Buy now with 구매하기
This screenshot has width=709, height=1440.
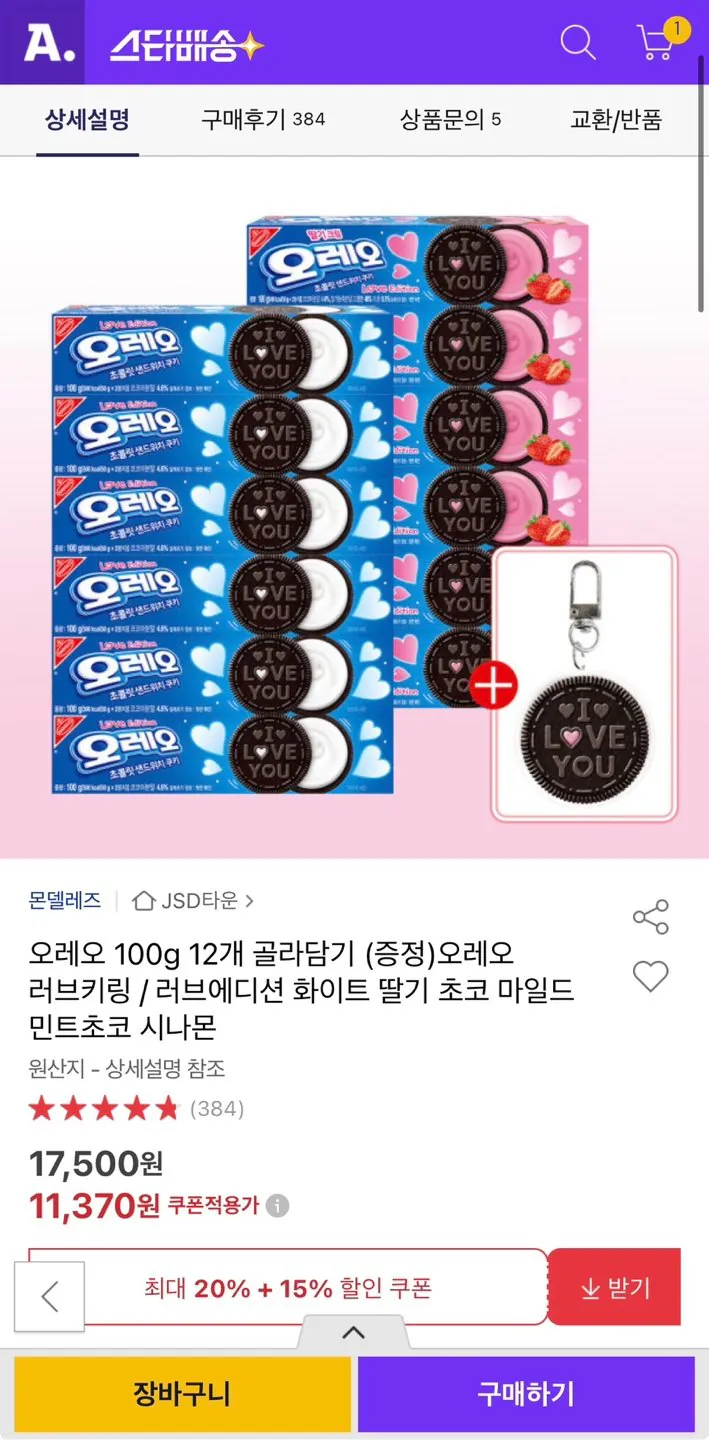point(526,1394)
